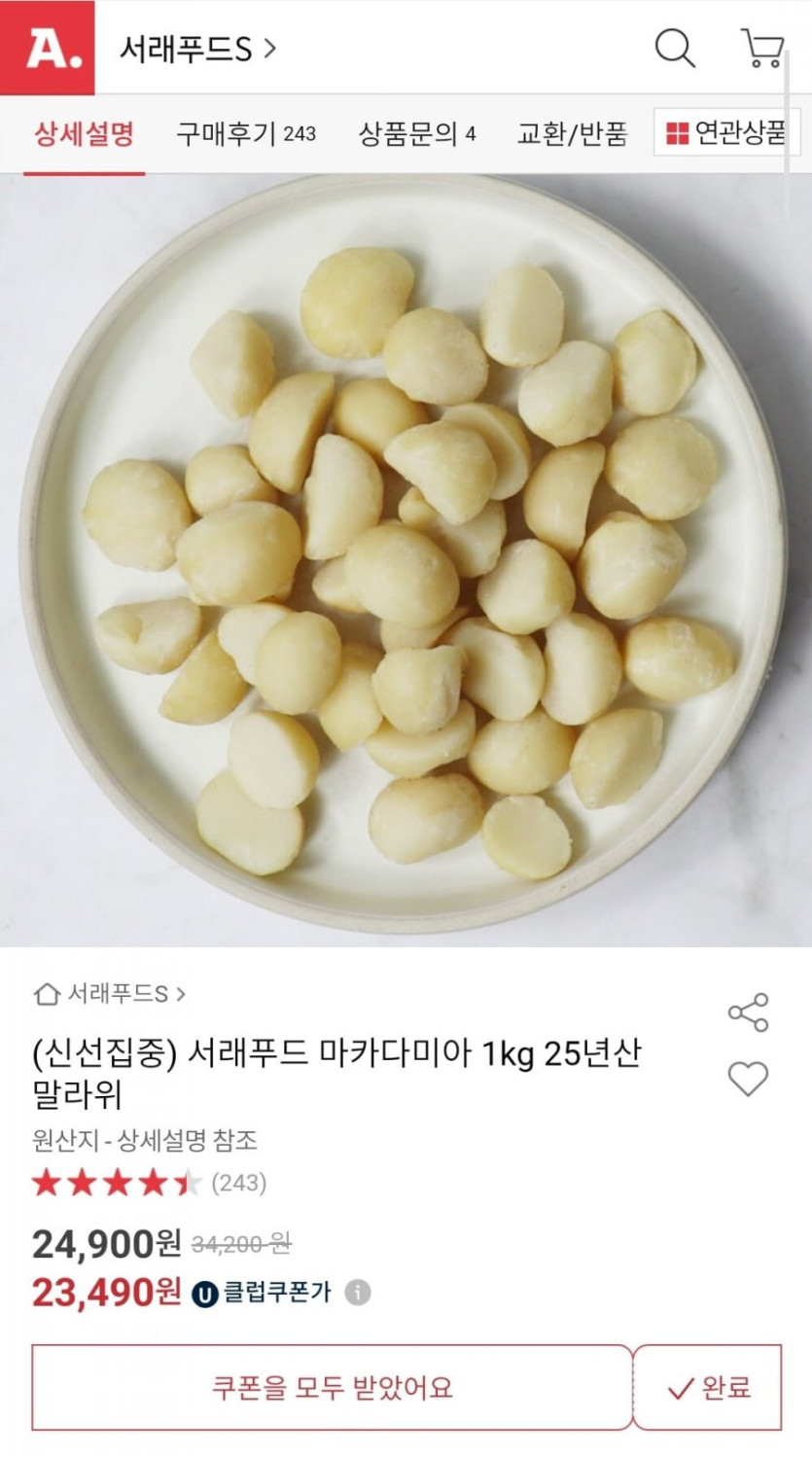
Task: Tap the red A. home logo
Action: pos(48,48)
